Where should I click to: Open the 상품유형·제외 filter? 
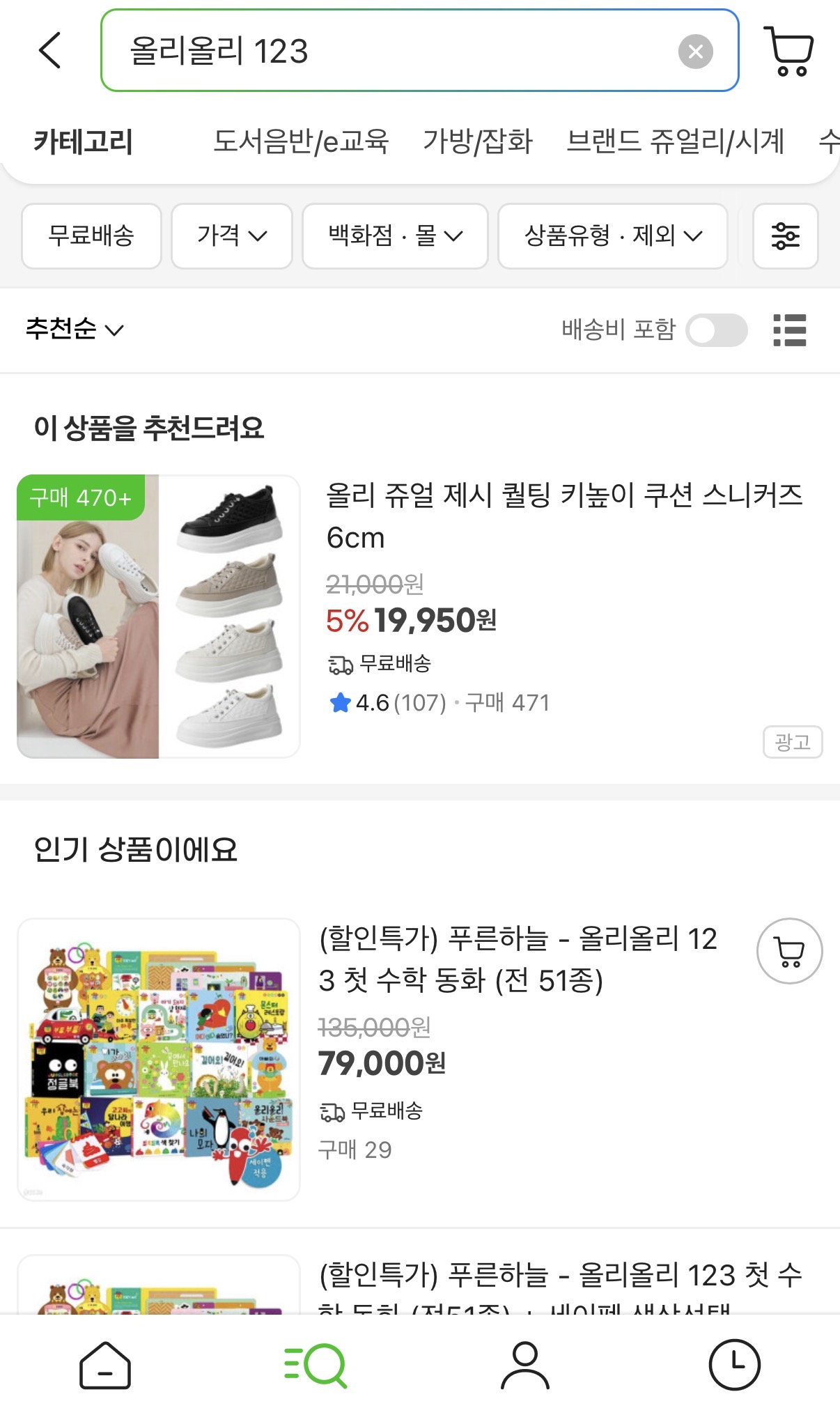pos(612,236)
